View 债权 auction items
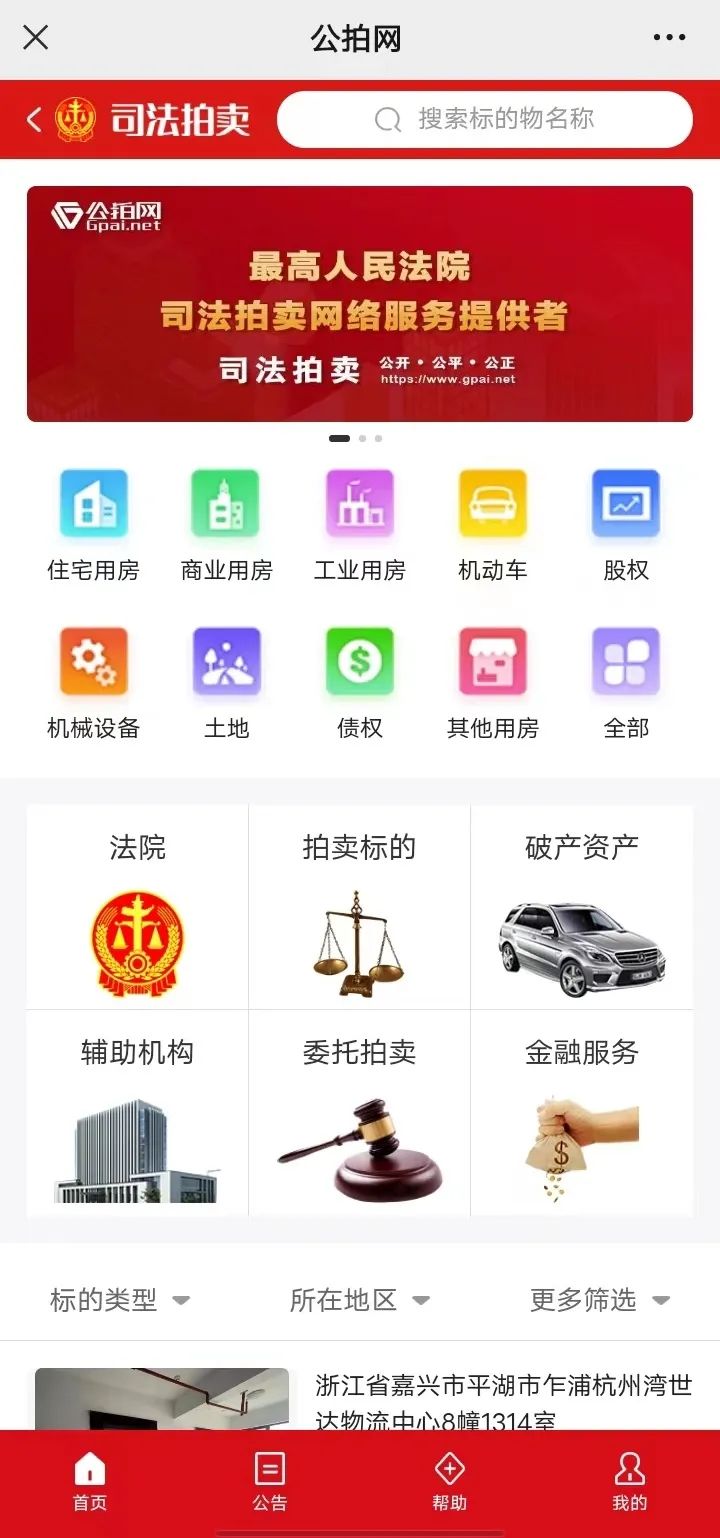720x1538 pixels. click(x=360, y=683)
